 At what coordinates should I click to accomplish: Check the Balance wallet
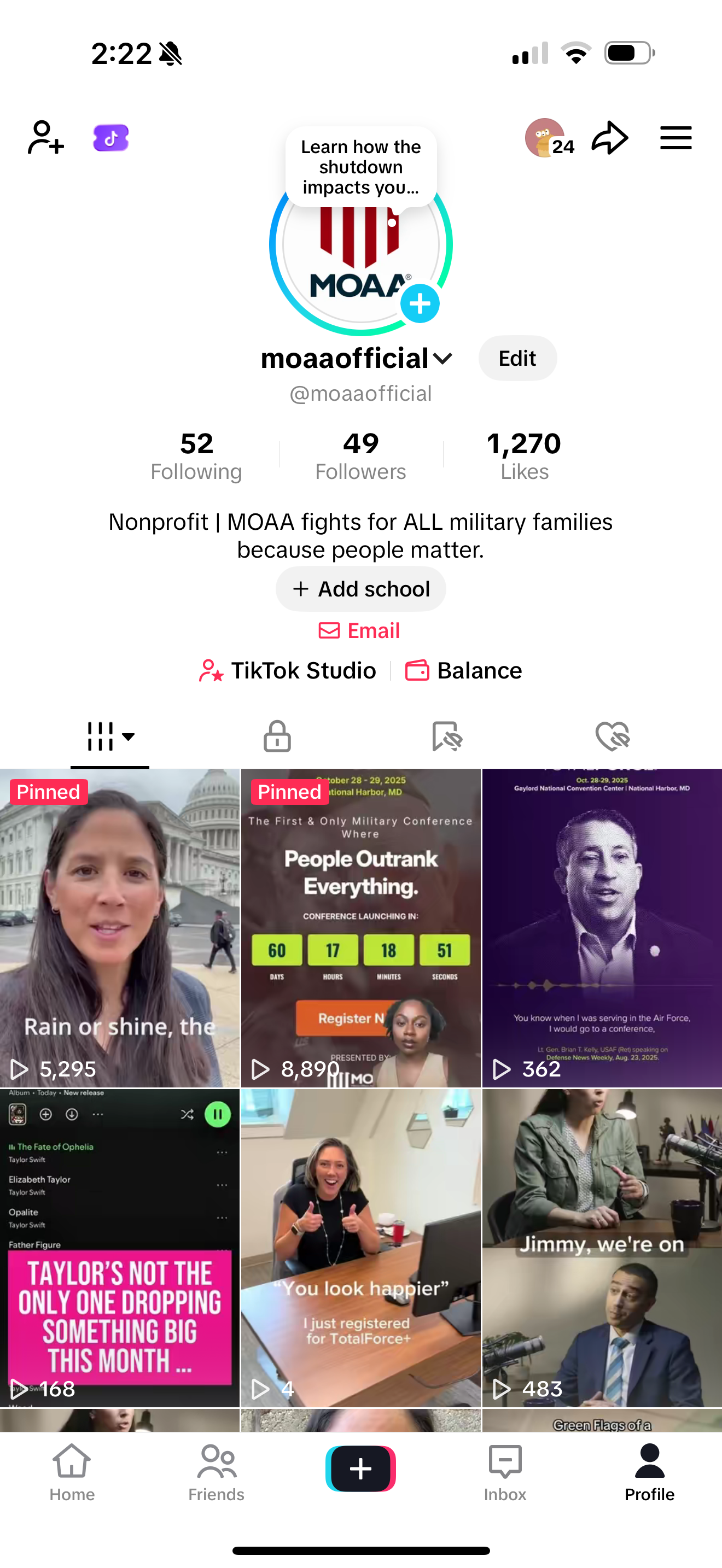tap(464, 671)
